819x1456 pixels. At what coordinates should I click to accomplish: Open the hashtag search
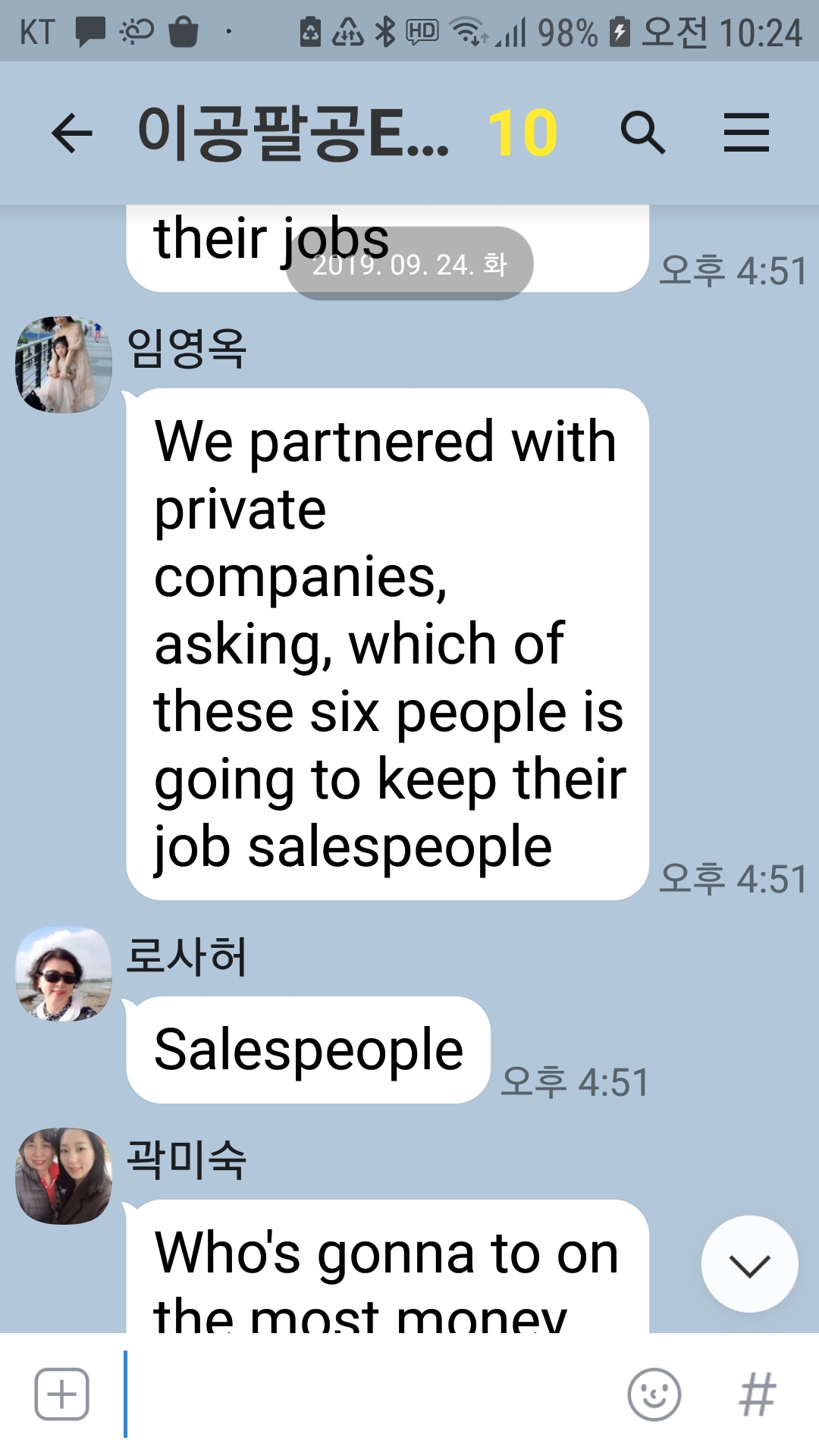click(758, 1394)
